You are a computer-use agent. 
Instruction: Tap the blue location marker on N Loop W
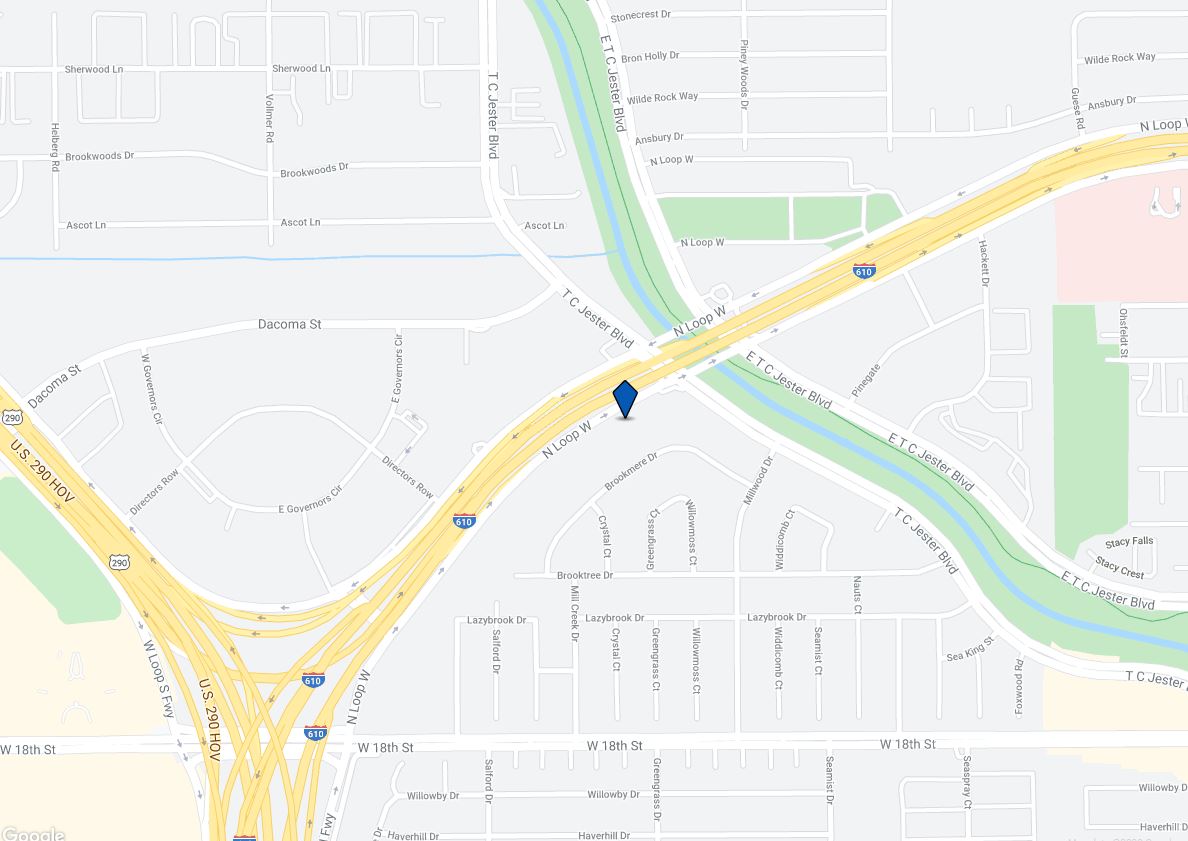625,399
